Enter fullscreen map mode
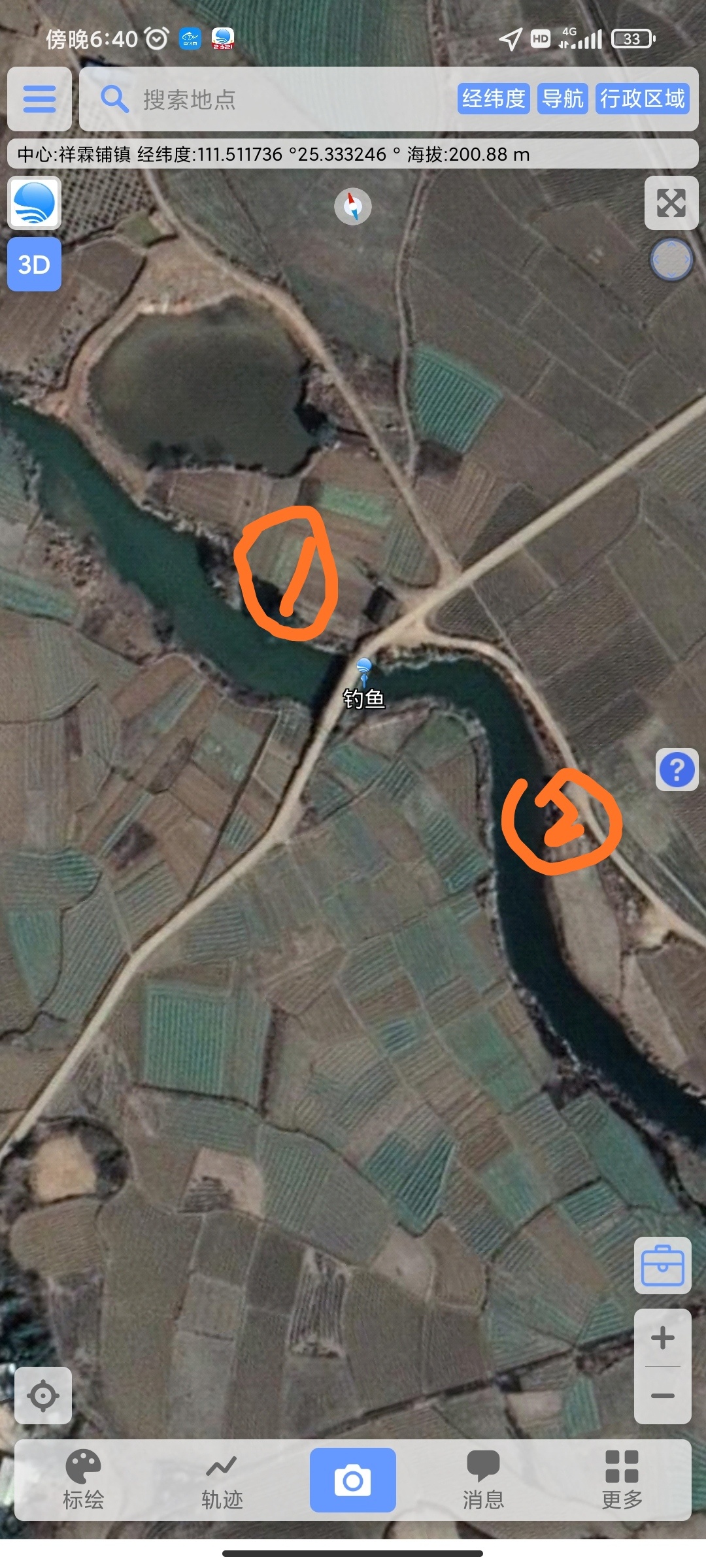Image resolution: width=706 pixels, height=1568 pixels. click(x=671, y=203)
